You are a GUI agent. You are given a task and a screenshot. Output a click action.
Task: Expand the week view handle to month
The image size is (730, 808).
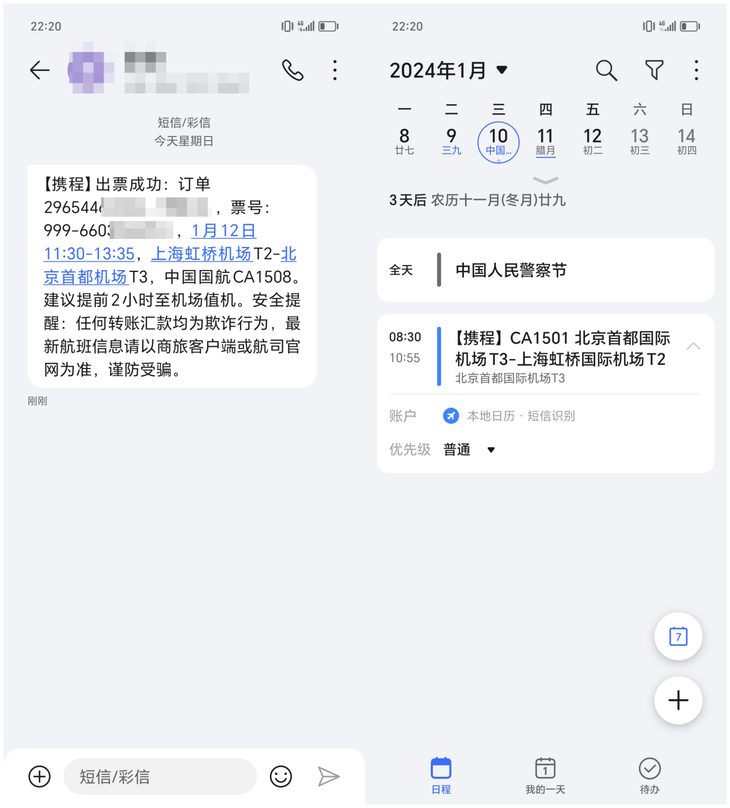545,181
